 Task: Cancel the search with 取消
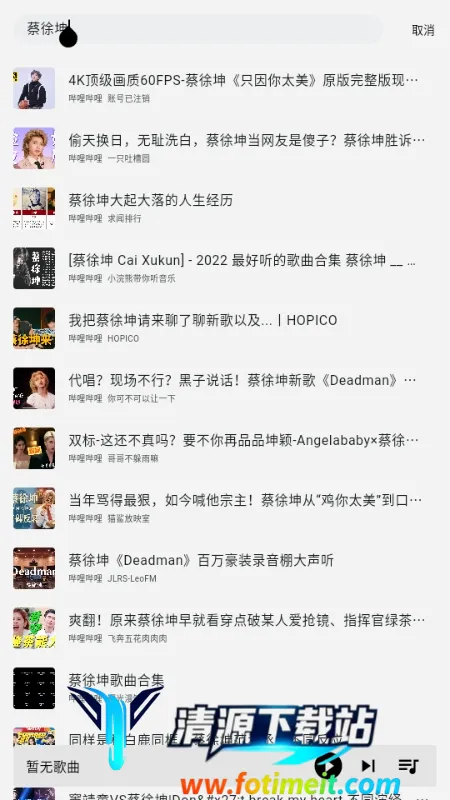coord(423,30)
